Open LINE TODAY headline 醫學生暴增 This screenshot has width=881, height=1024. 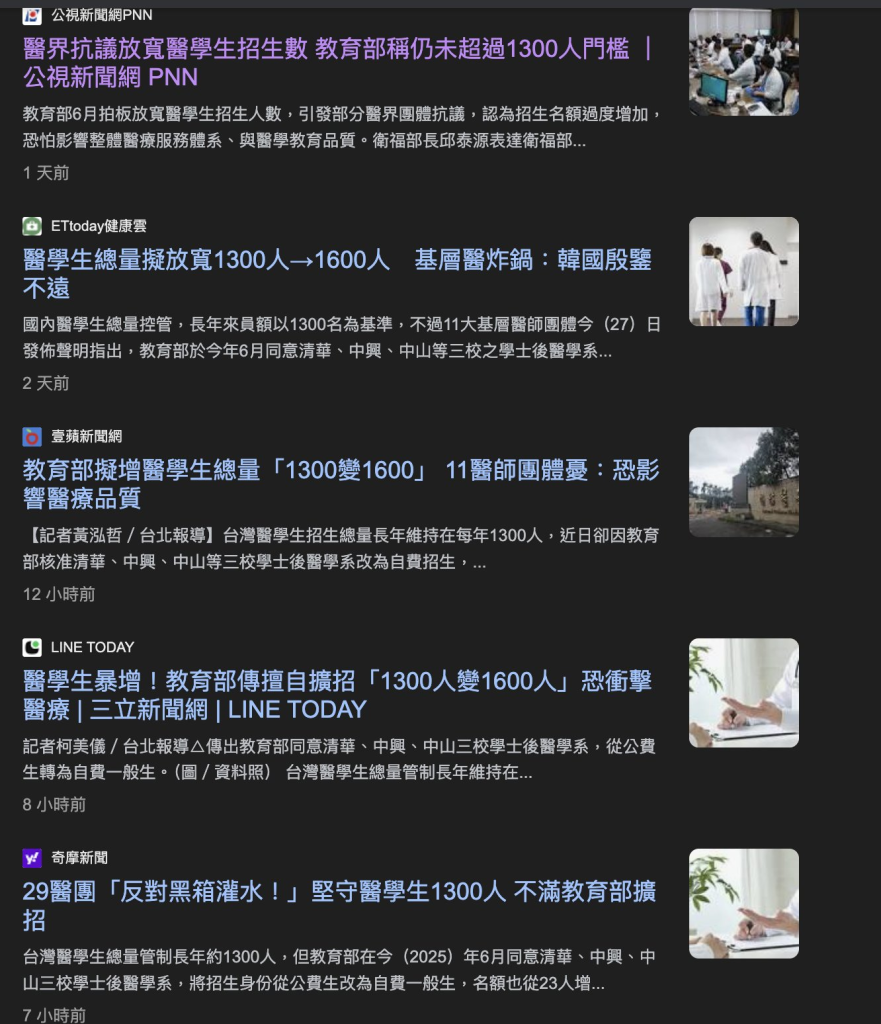(338, 682)
